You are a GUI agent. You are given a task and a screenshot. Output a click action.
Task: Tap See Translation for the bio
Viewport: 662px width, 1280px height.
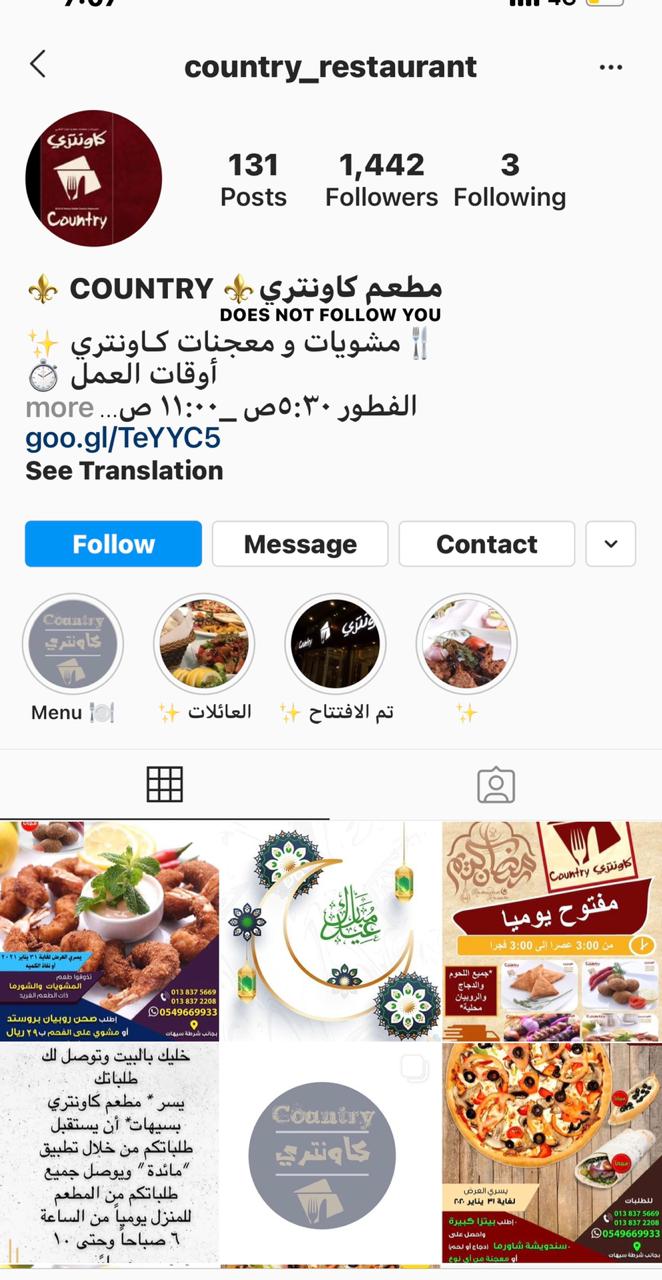click(x=124, y=470)
